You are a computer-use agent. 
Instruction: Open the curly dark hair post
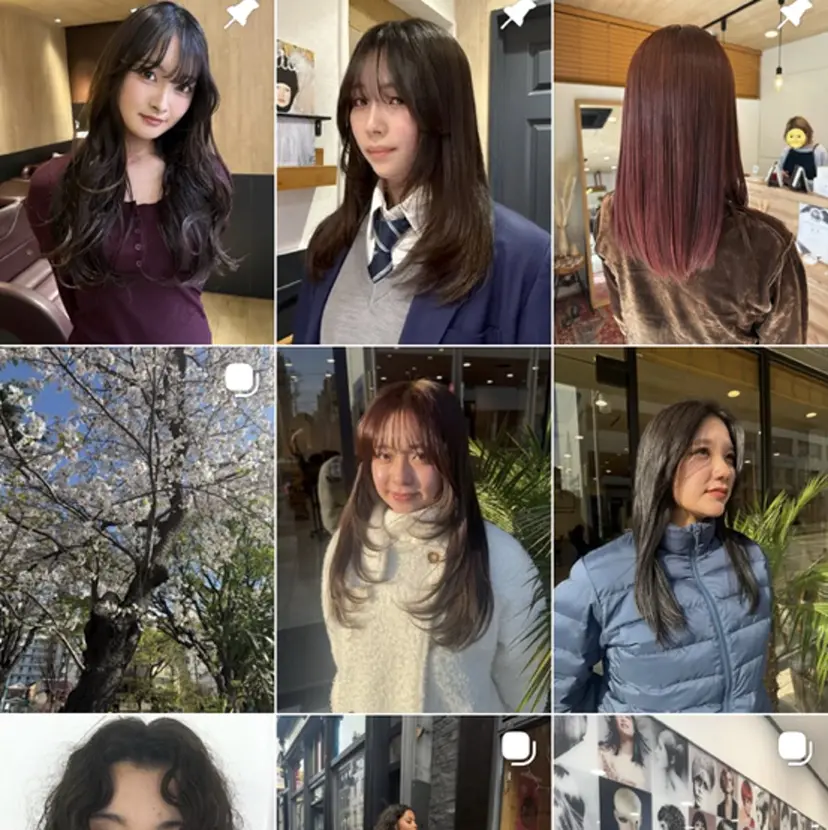137,773
